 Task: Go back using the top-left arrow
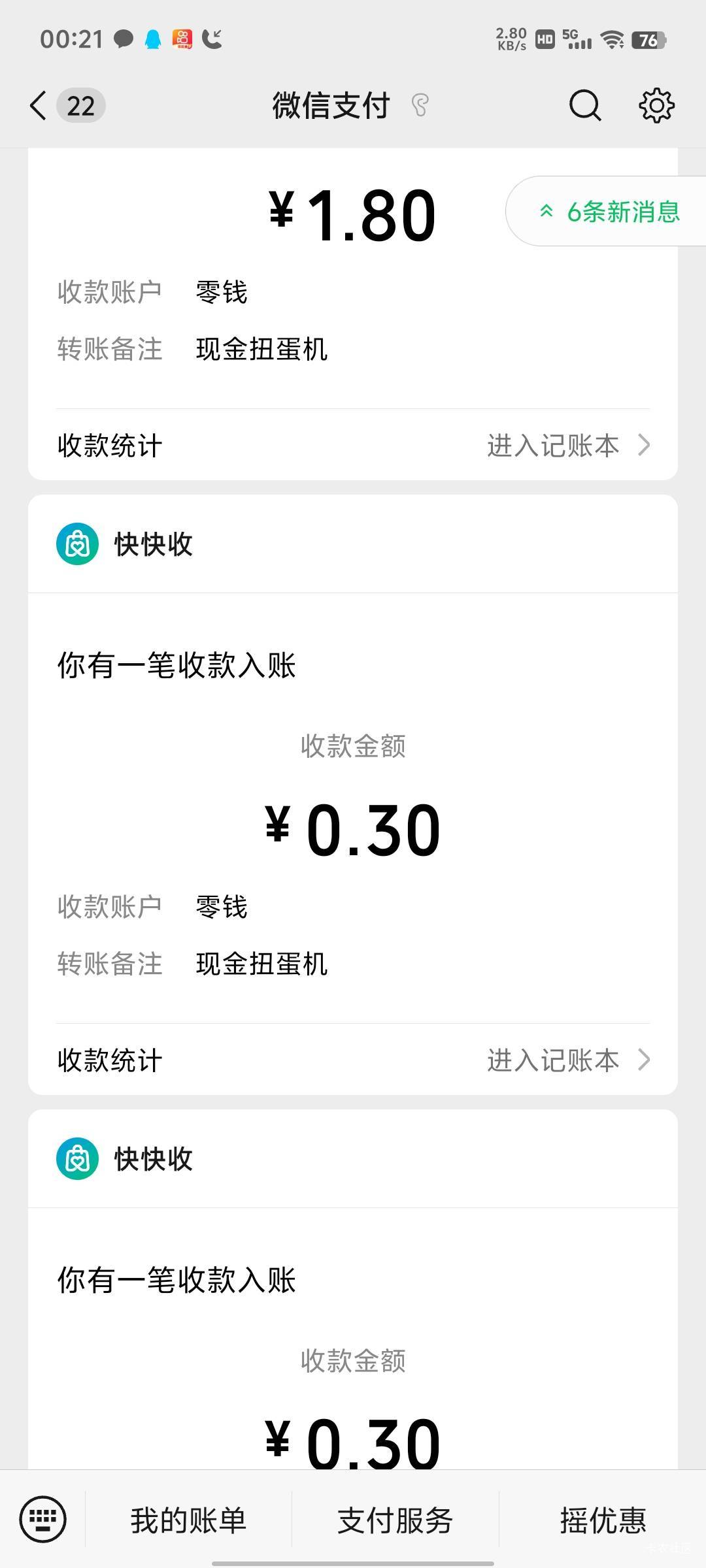(x=39, y=105)
